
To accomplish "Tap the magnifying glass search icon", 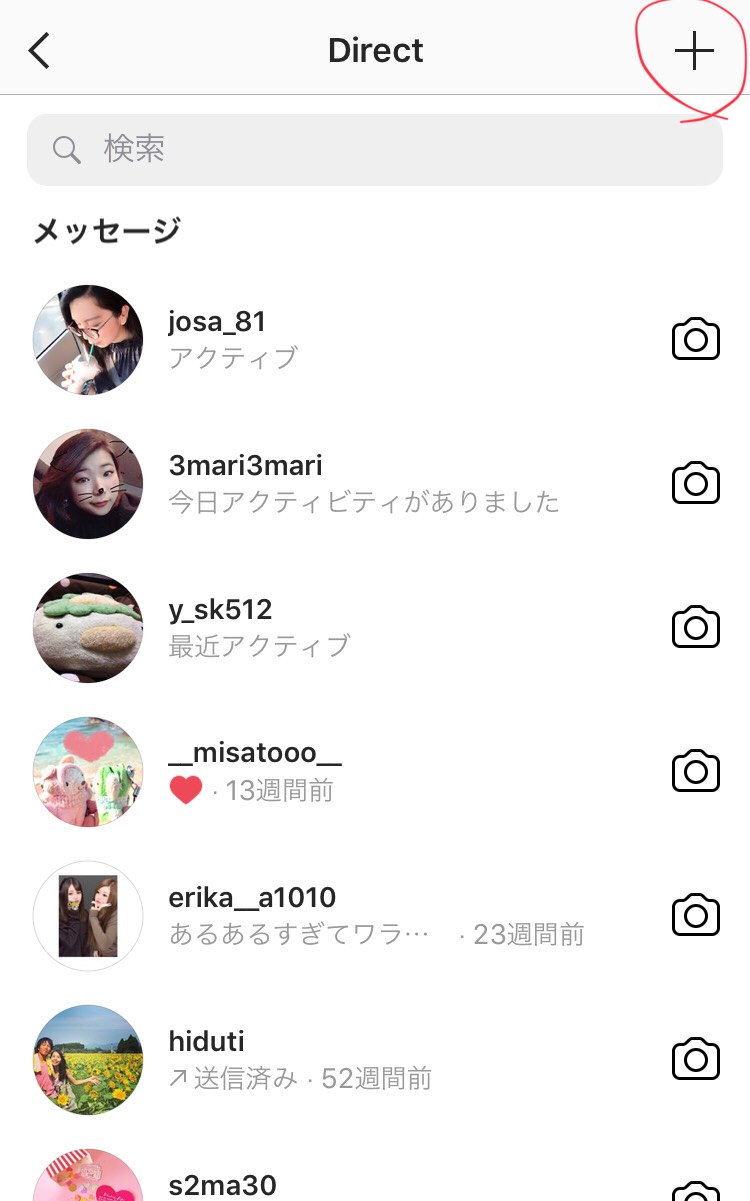I will [x=66, y=149].
